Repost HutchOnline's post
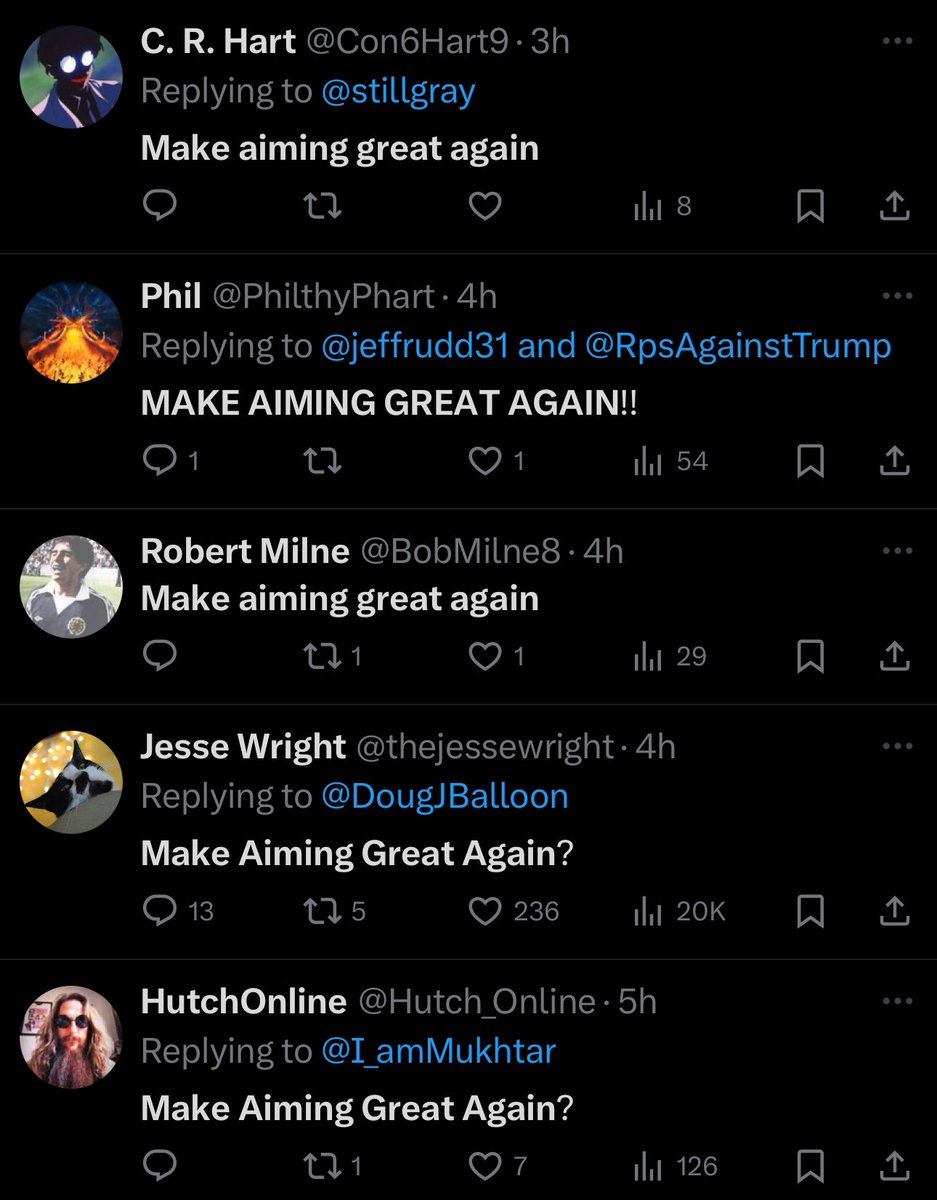937x1200 pixels. coord(323,1166)
